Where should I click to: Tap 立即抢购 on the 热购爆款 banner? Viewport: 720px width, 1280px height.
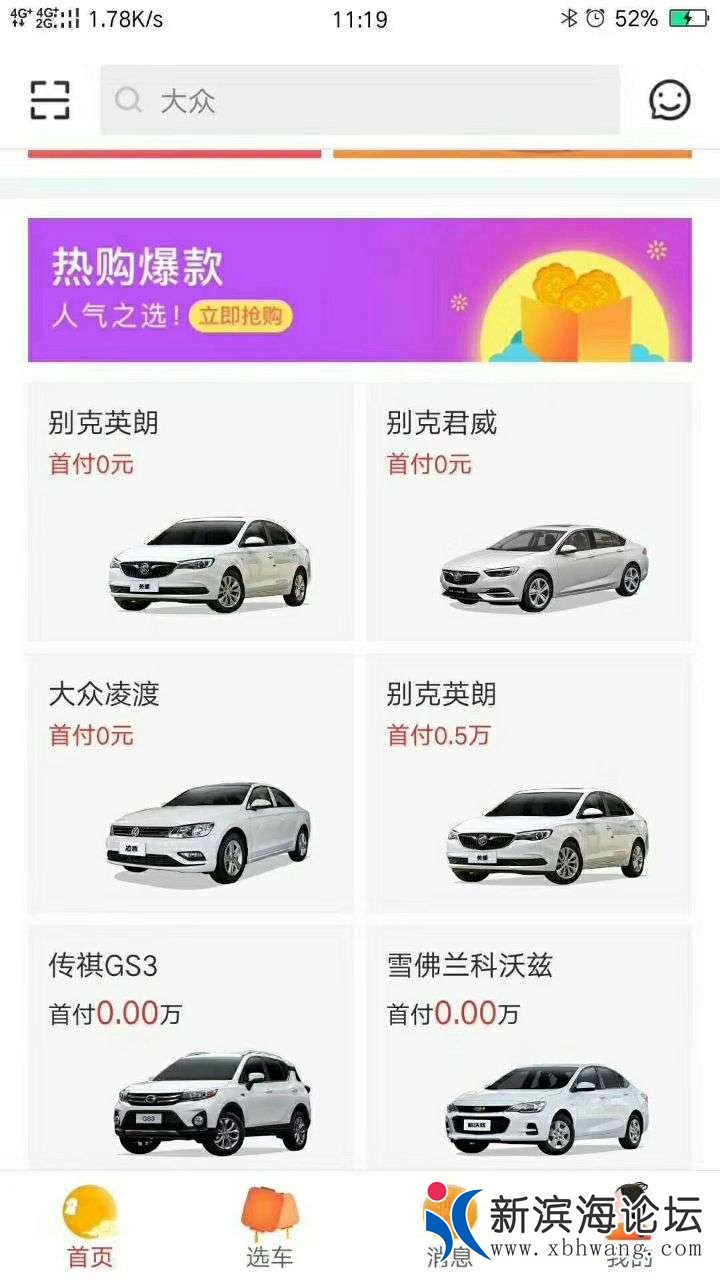coord(240,317)
